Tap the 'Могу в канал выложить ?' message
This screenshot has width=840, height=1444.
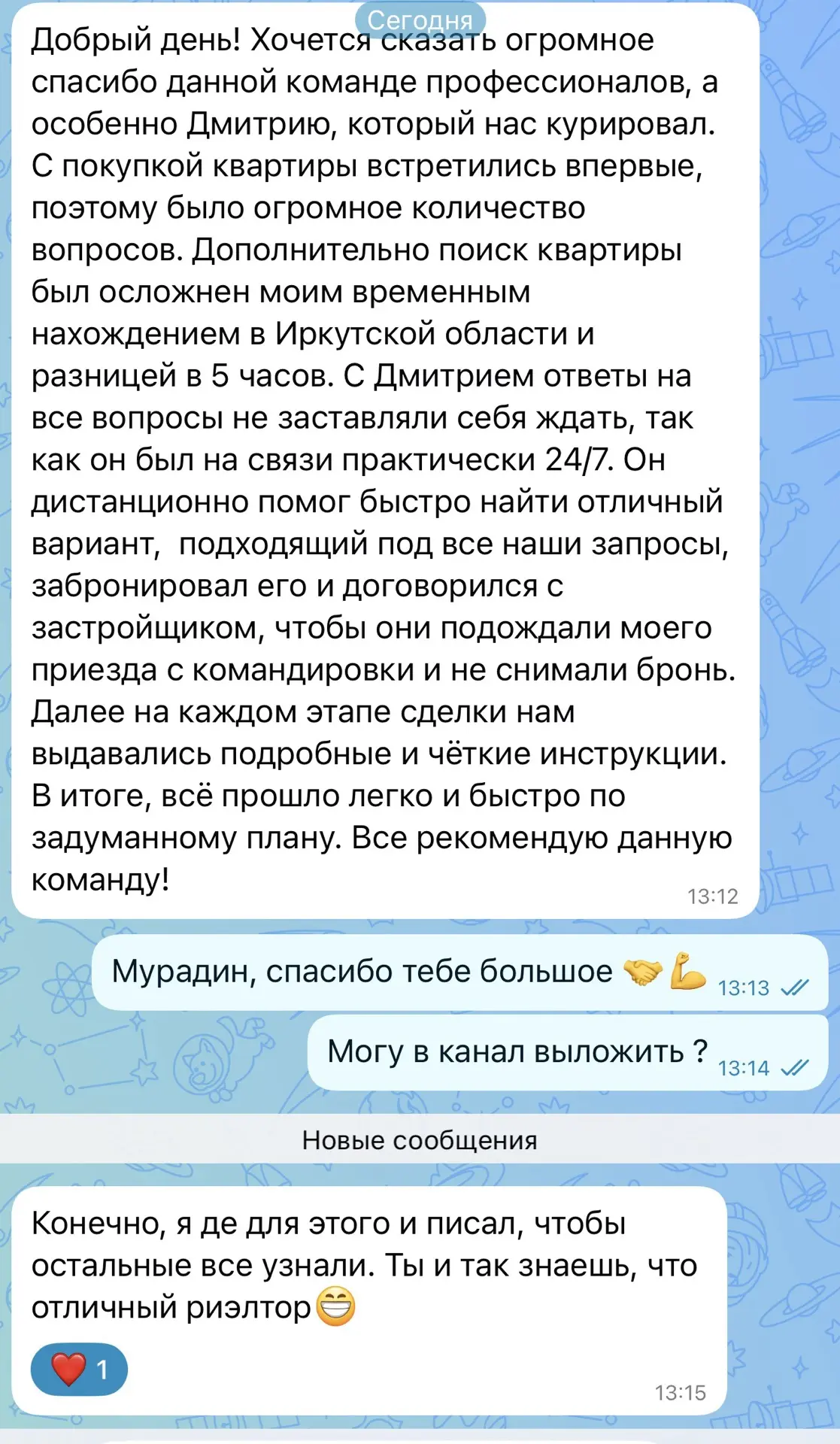click(x=568, y=1052)
